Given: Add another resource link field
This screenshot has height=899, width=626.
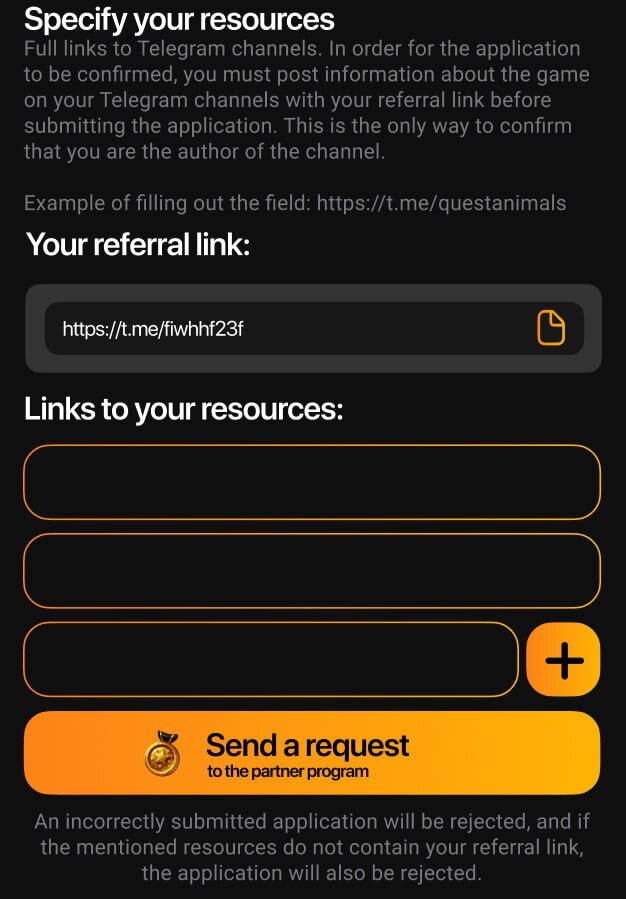Looking at the screenshot, I should (564, 660).
